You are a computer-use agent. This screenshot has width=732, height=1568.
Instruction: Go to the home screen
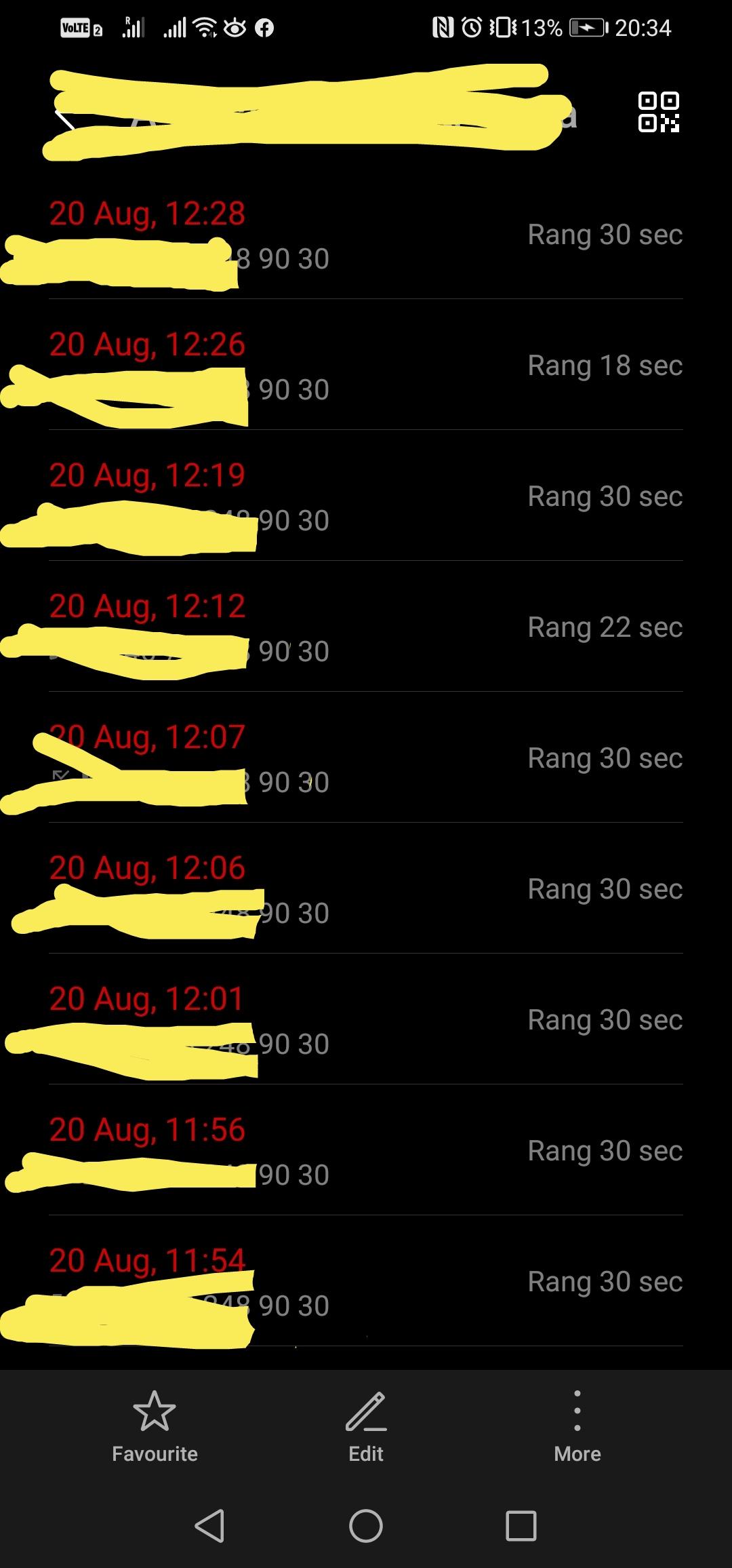pos(366,1527)
